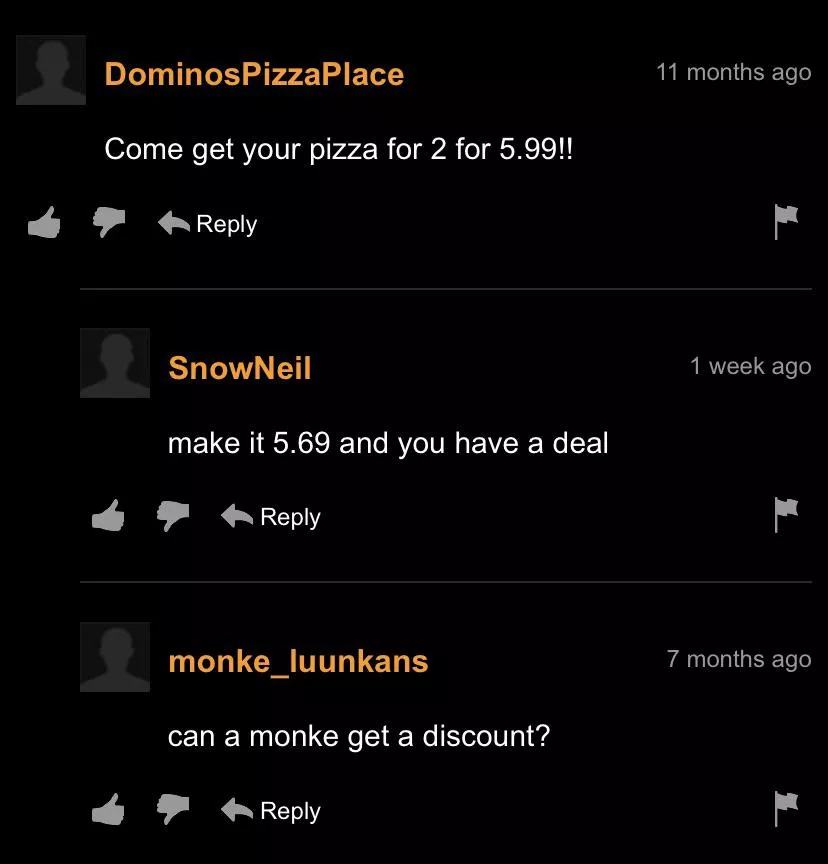
Task: Flag monke_luunkans' comment
Action: [x=787, y=808]
